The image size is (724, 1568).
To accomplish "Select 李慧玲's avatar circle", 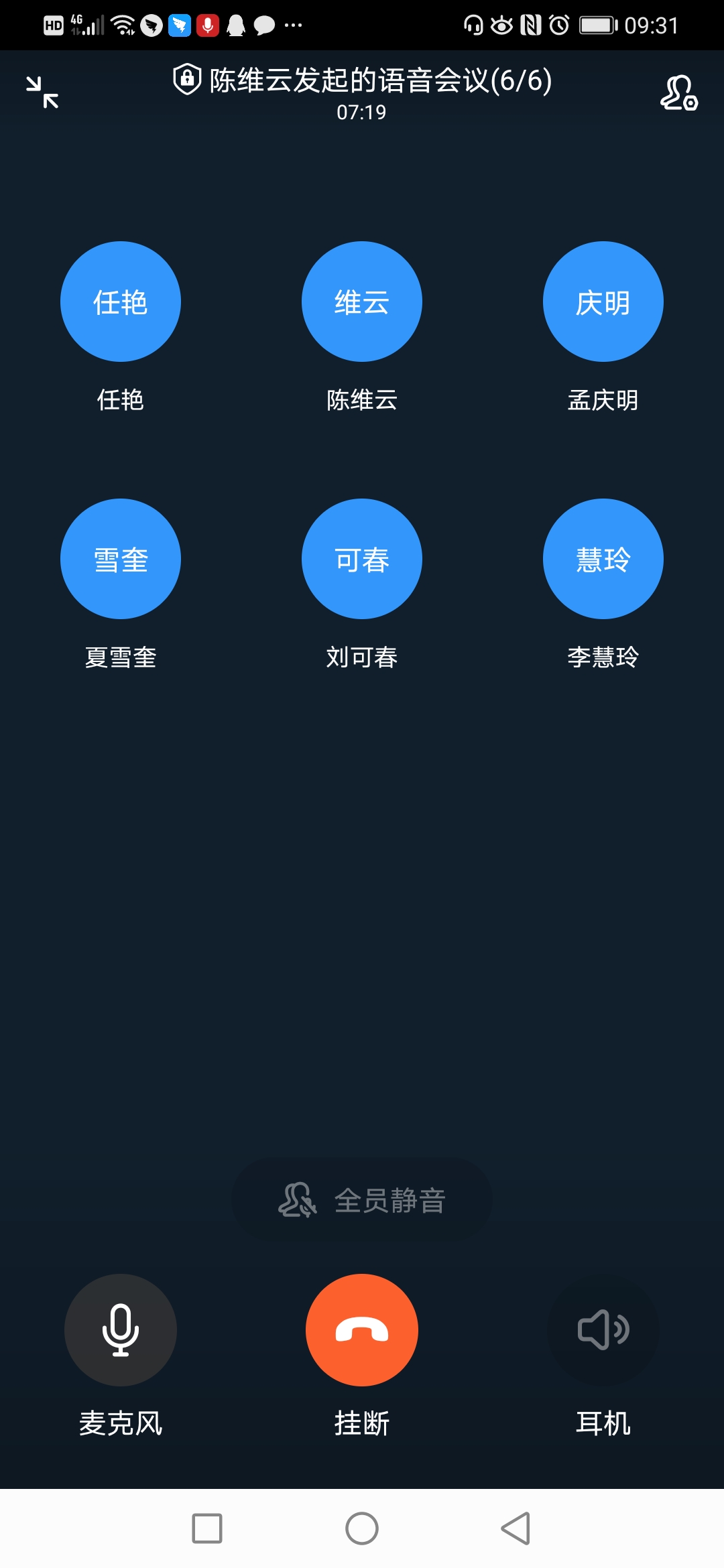I will click(x=603, y=559).
